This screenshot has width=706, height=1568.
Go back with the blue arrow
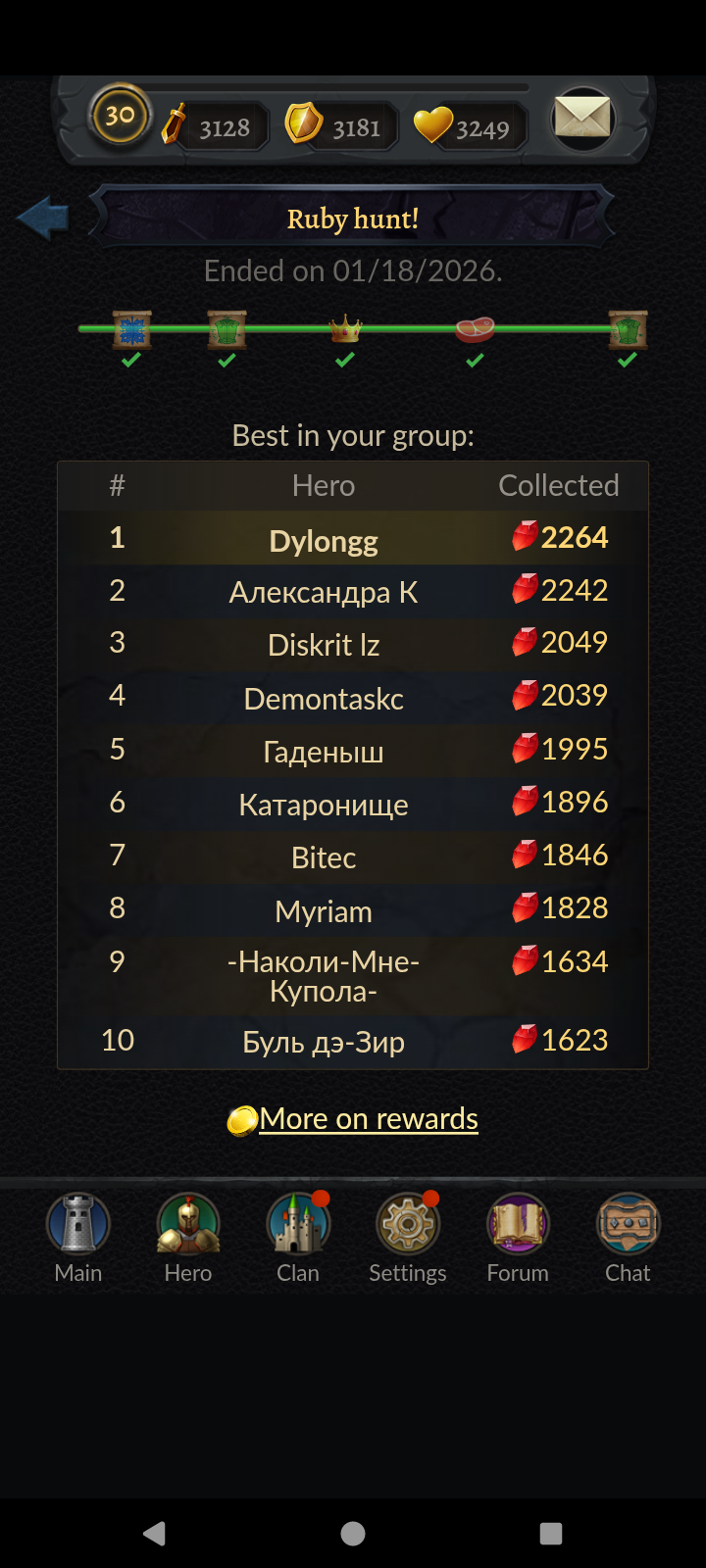click(x=43, y=218)
